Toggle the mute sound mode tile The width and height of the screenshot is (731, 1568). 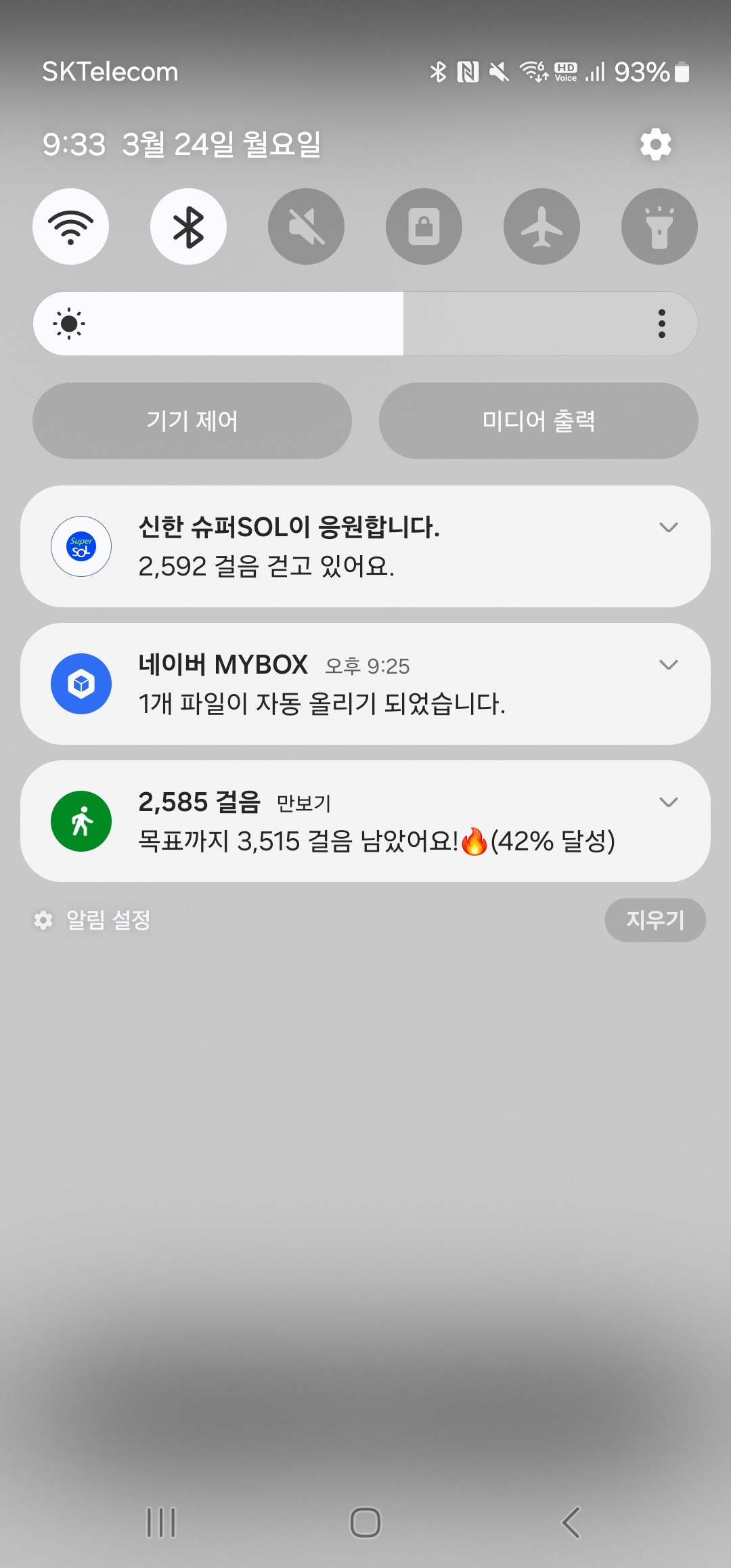click(306, 227)
